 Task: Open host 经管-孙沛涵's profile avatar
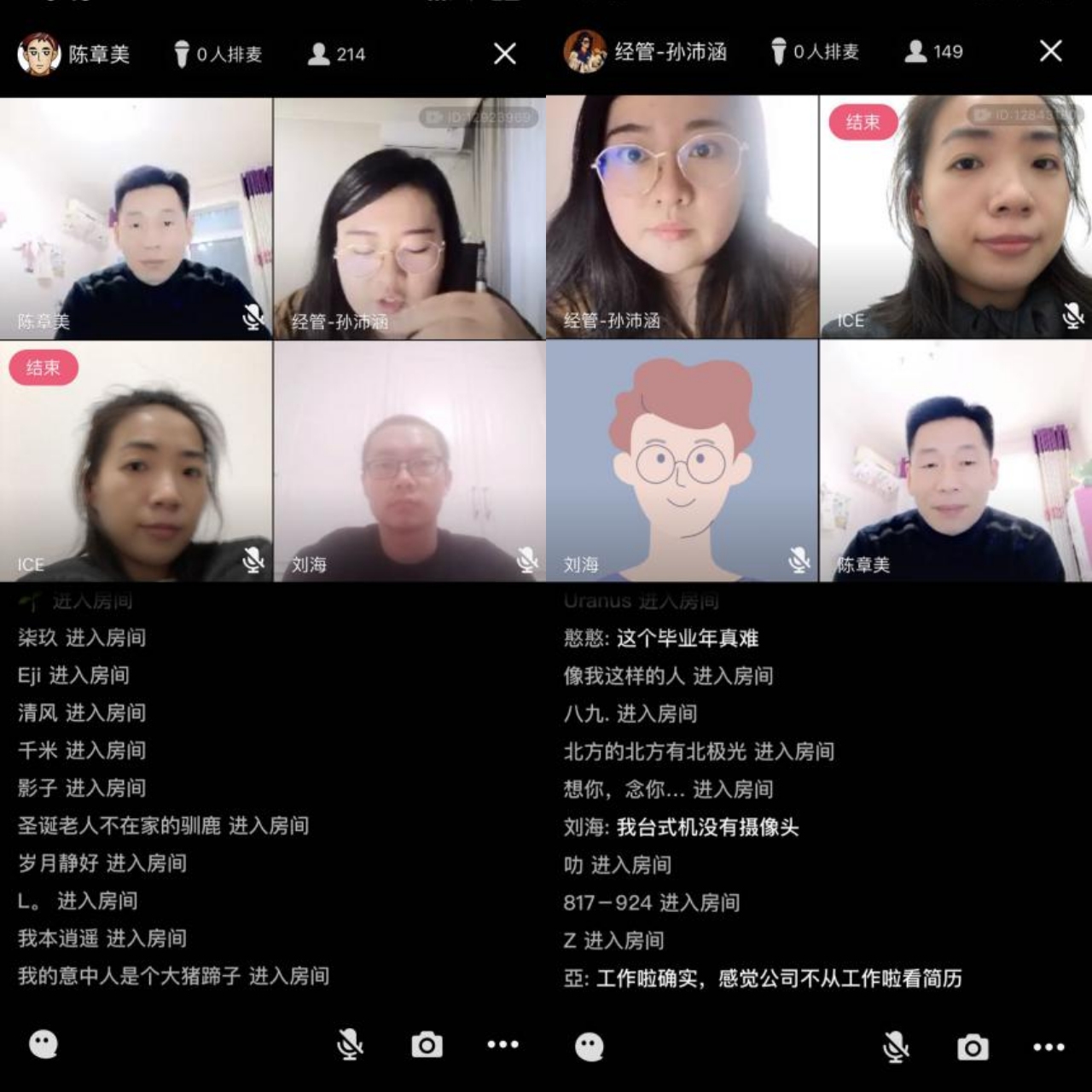coord(585,51)
